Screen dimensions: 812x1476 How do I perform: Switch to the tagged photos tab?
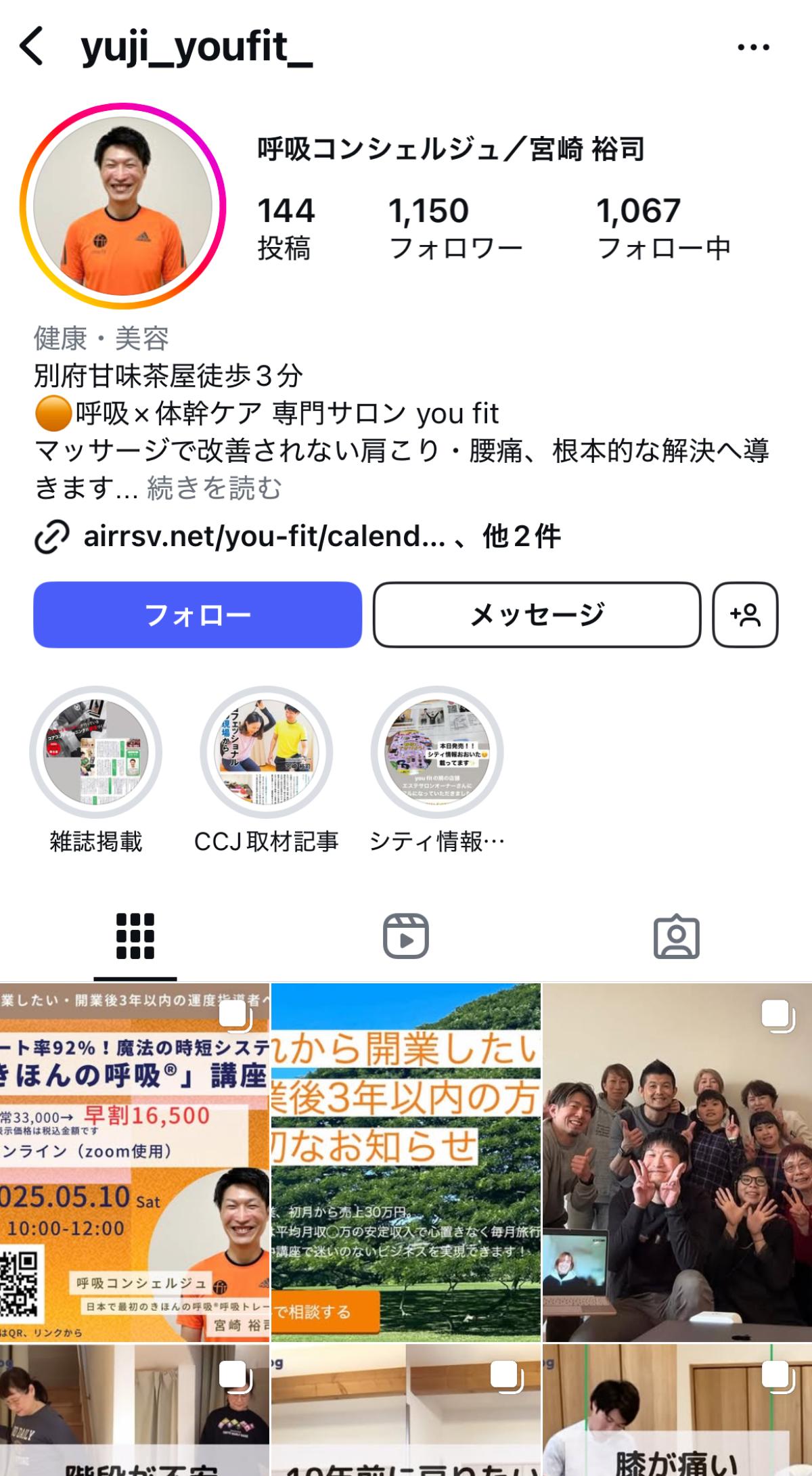pos(677,936)
